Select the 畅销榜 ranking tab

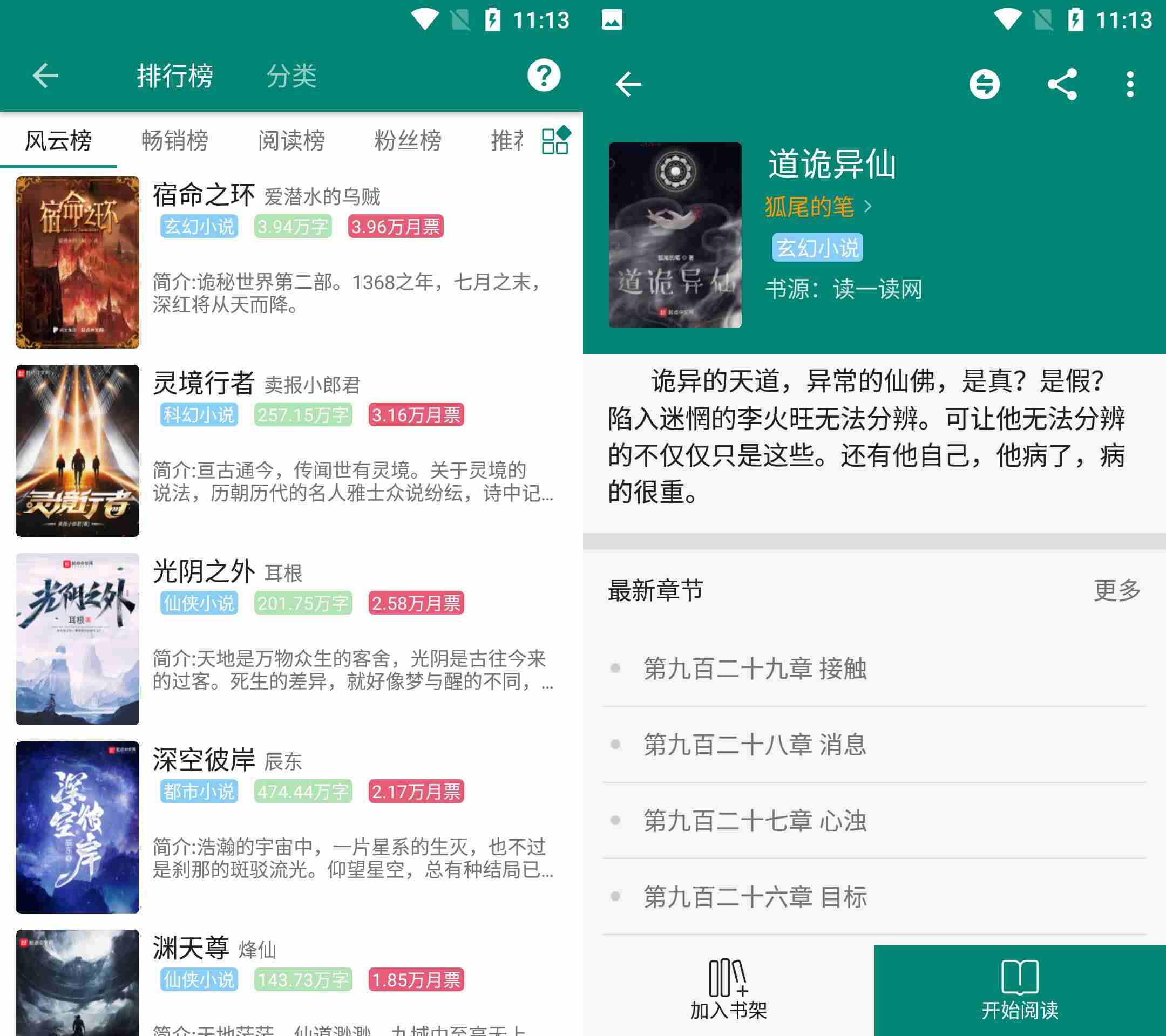pos(174,140)
